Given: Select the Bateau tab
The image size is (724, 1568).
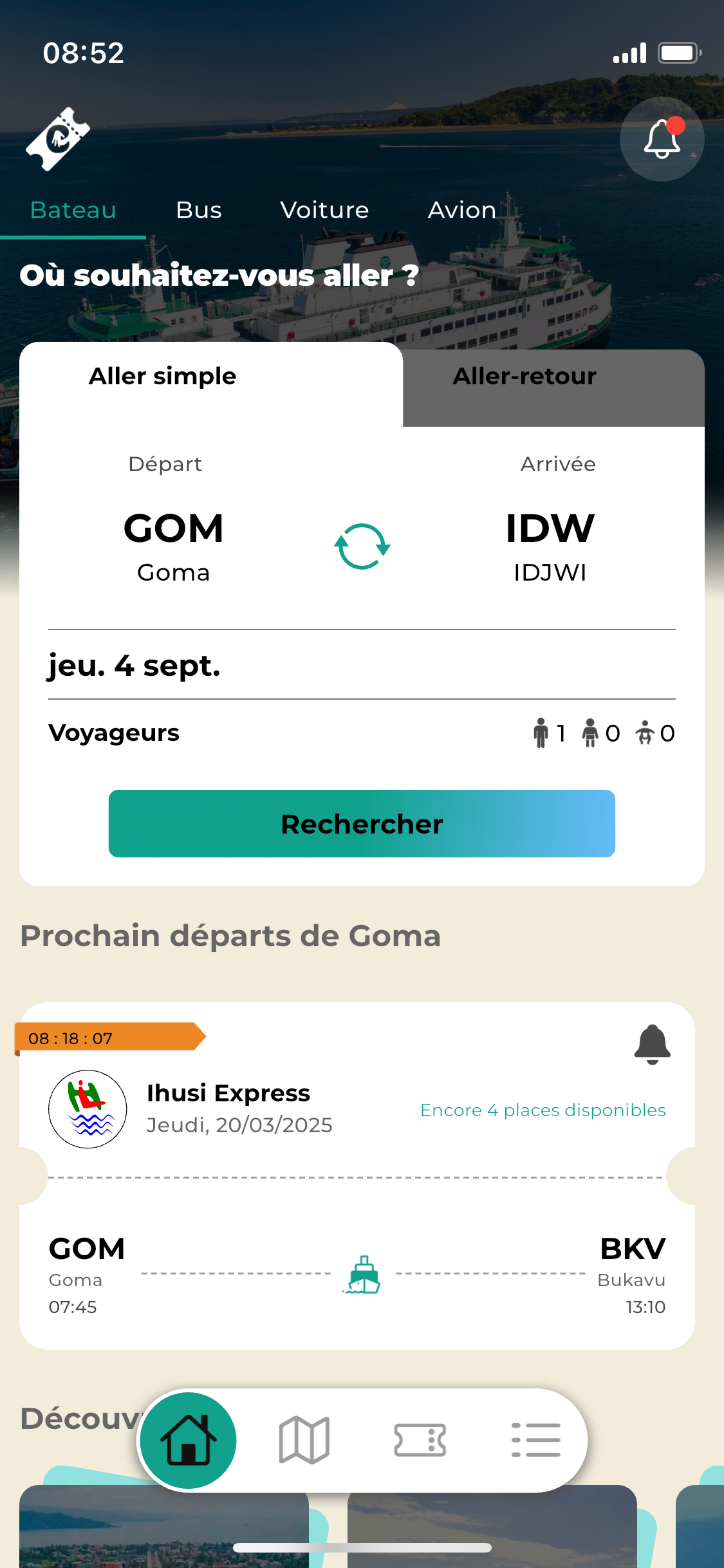Looking at the screenshot, I should click(73, 210).
